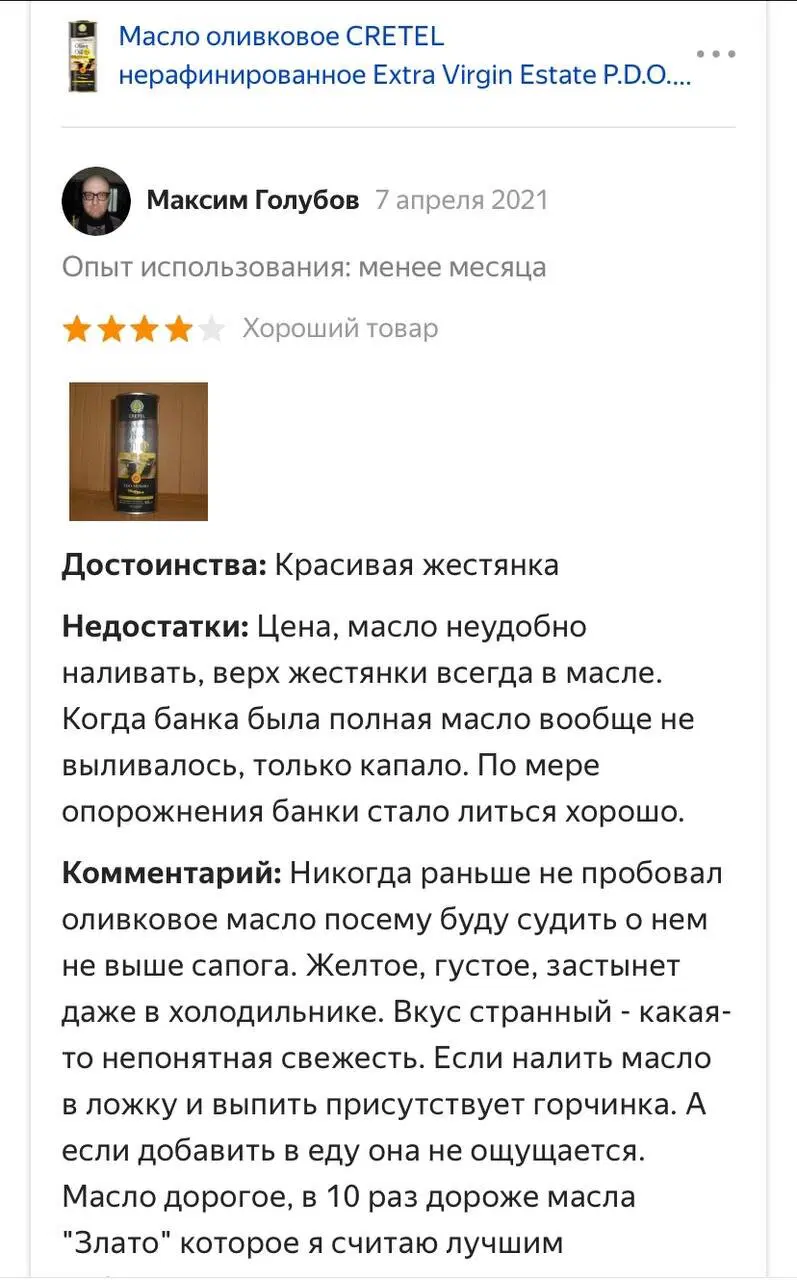The height and width of the screenshot is (1280, 797).
Task: Enlarge the review photo of the tin
Action: pyautogui.click(x=138, y=451)
